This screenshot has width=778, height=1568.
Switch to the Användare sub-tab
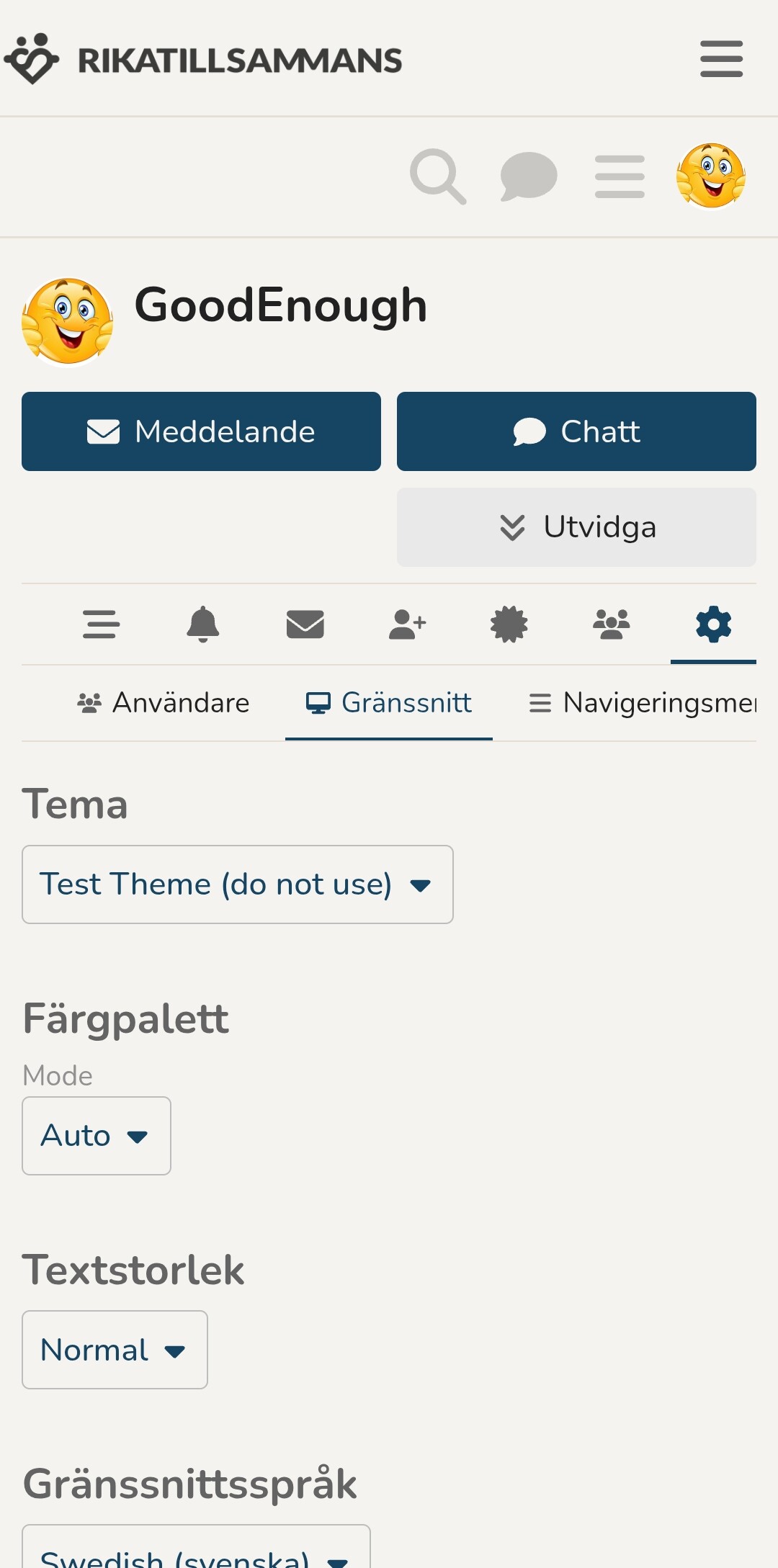coord(164,703)
